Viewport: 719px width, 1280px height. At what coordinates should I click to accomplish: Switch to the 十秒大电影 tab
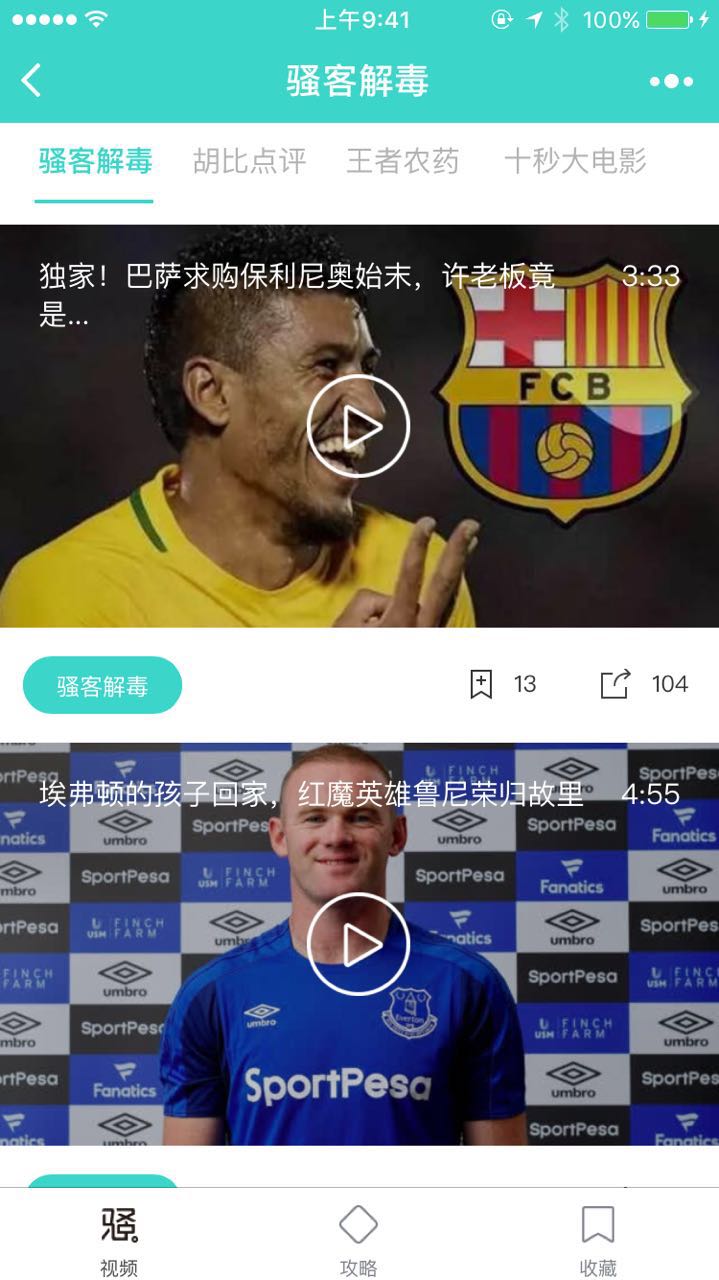[x=575, y=161]
